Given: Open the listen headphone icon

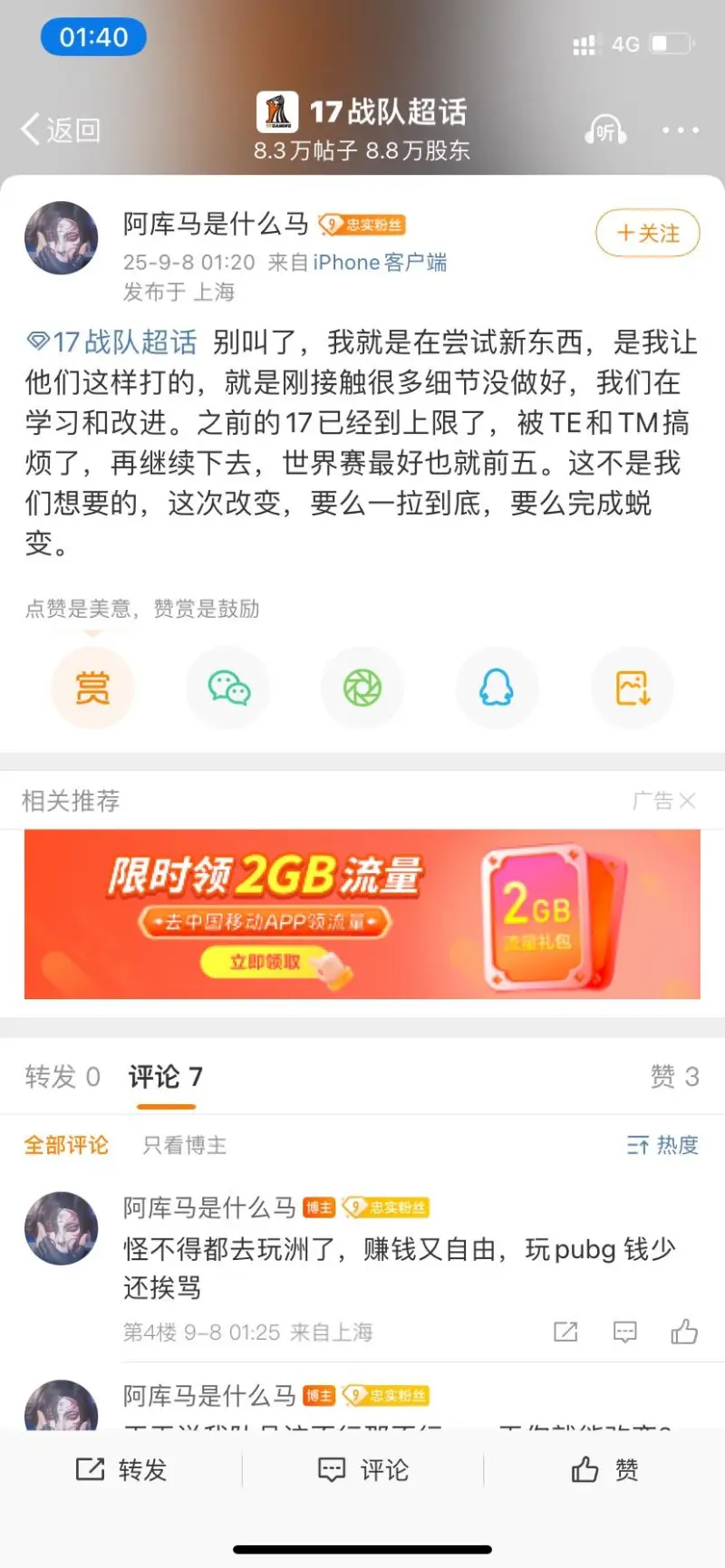Looking at the screenshot, I should (605, 130).
